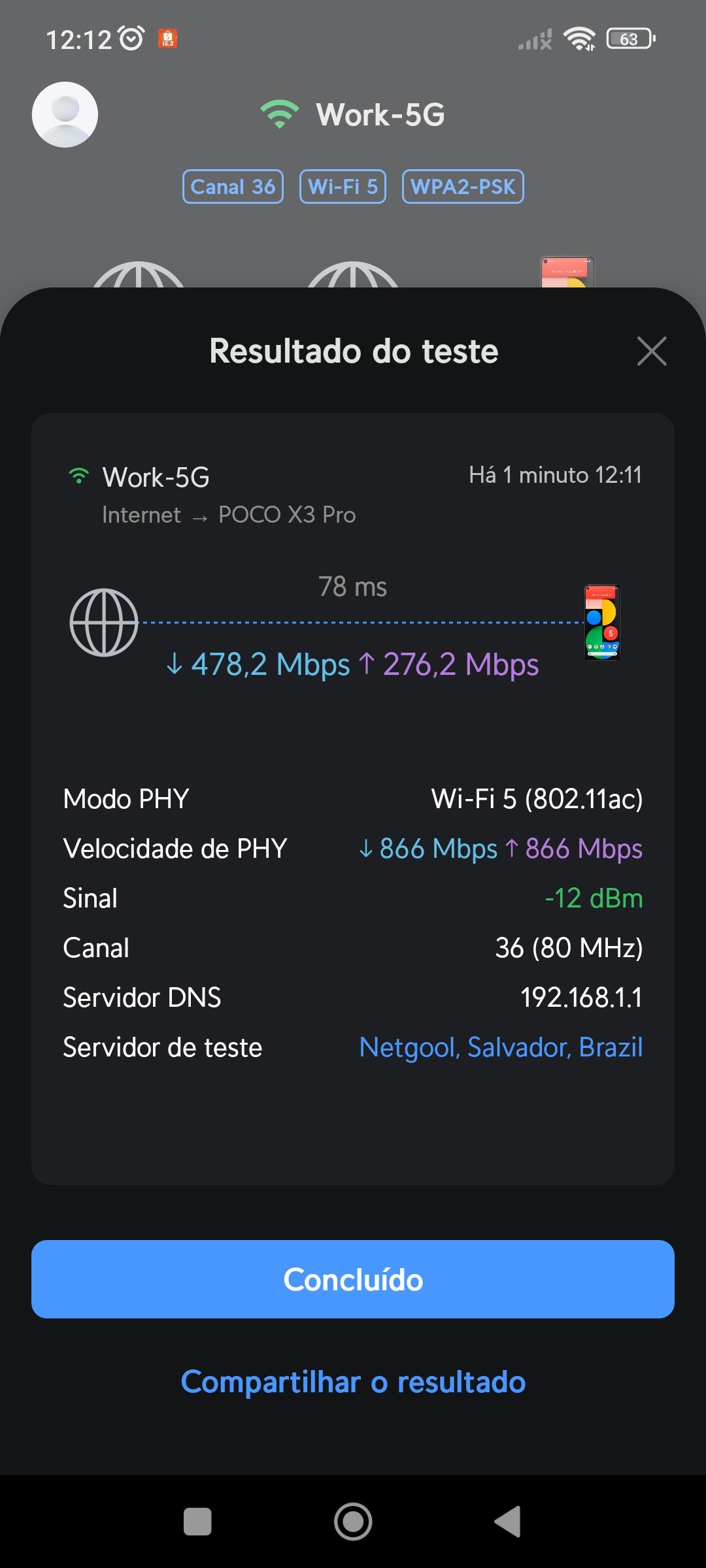Open the Netgool, Salvador, Brazil test server
Image resolution: width=706 pixels, height=1568 pixels.
click(501, 1047)
